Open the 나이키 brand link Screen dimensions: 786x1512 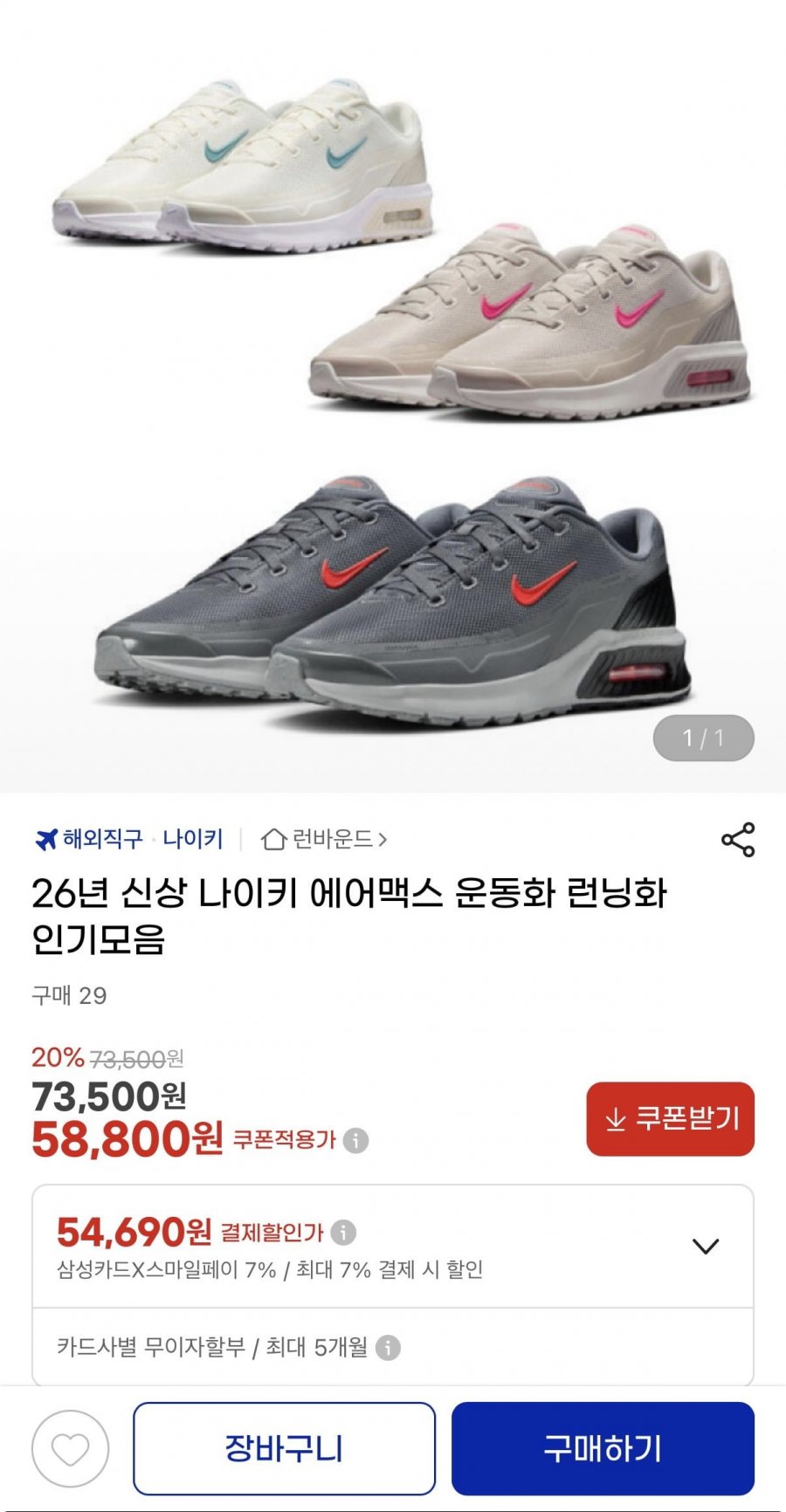[x=193, y=840]
